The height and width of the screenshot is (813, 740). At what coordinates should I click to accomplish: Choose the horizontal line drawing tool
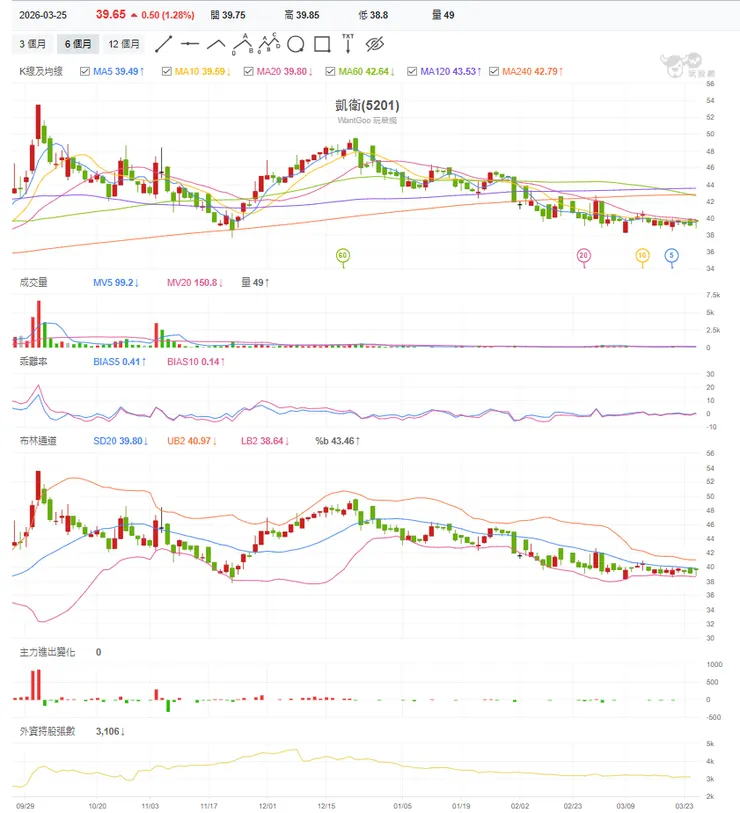tap(190, 44)
